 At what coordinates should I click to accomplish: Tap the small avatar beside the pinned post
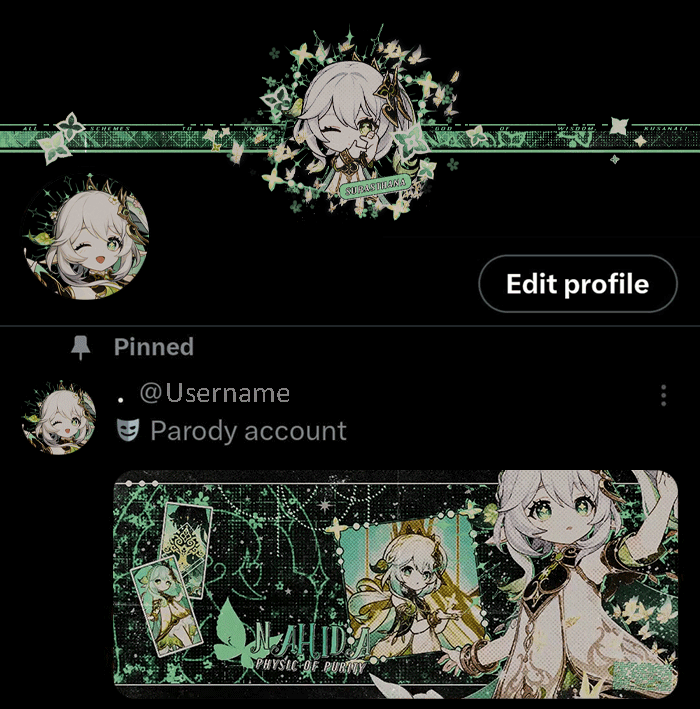60,415
